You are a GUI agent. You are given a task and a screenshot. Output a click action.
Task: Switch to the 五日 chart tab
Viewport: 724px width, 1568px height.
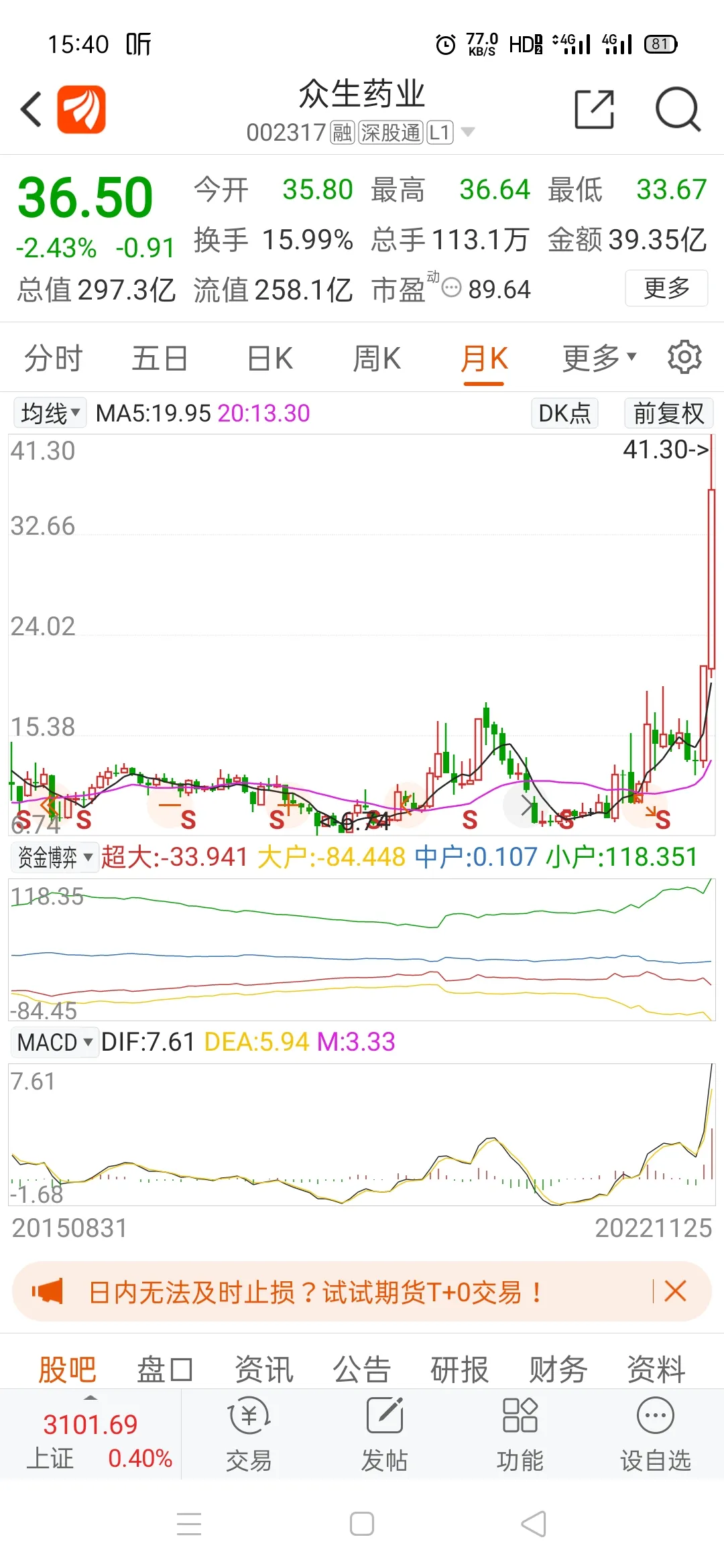[160, 358]
